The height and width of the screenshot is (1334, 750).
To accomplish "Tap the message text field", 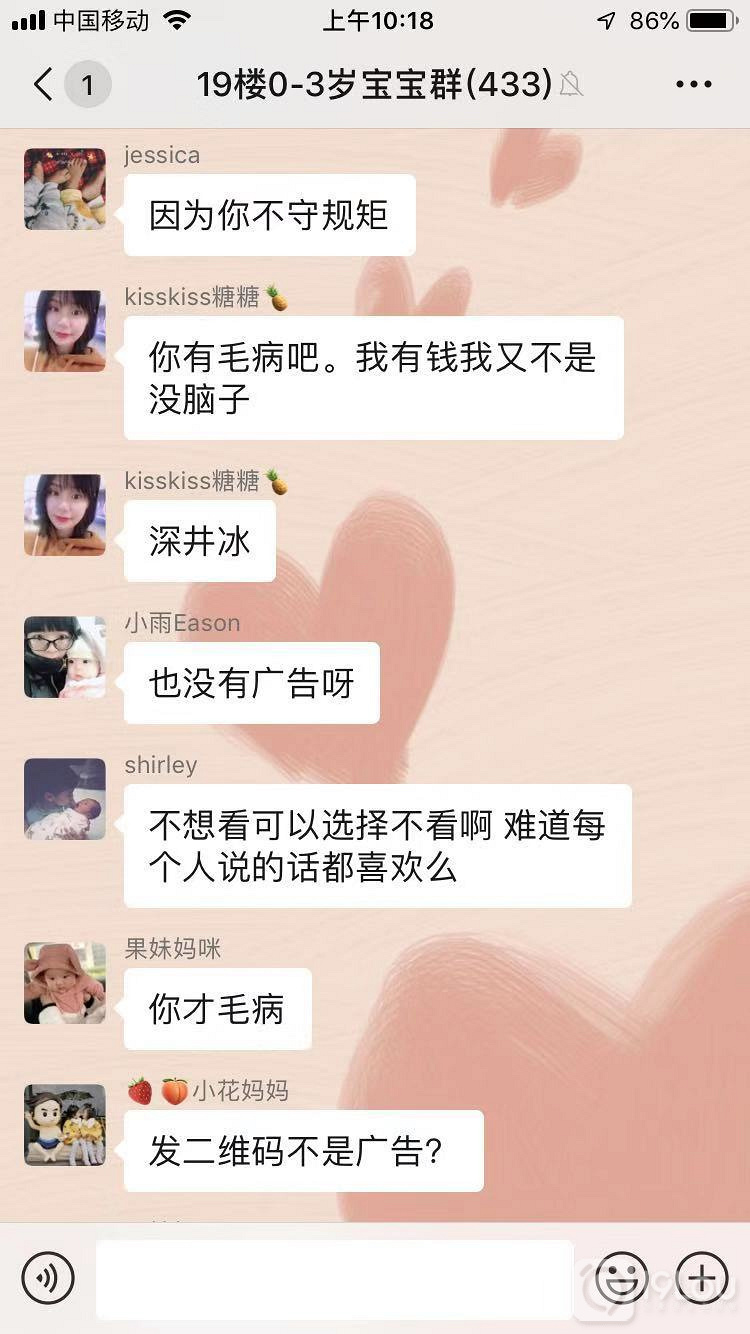I will click(335, 1279).
